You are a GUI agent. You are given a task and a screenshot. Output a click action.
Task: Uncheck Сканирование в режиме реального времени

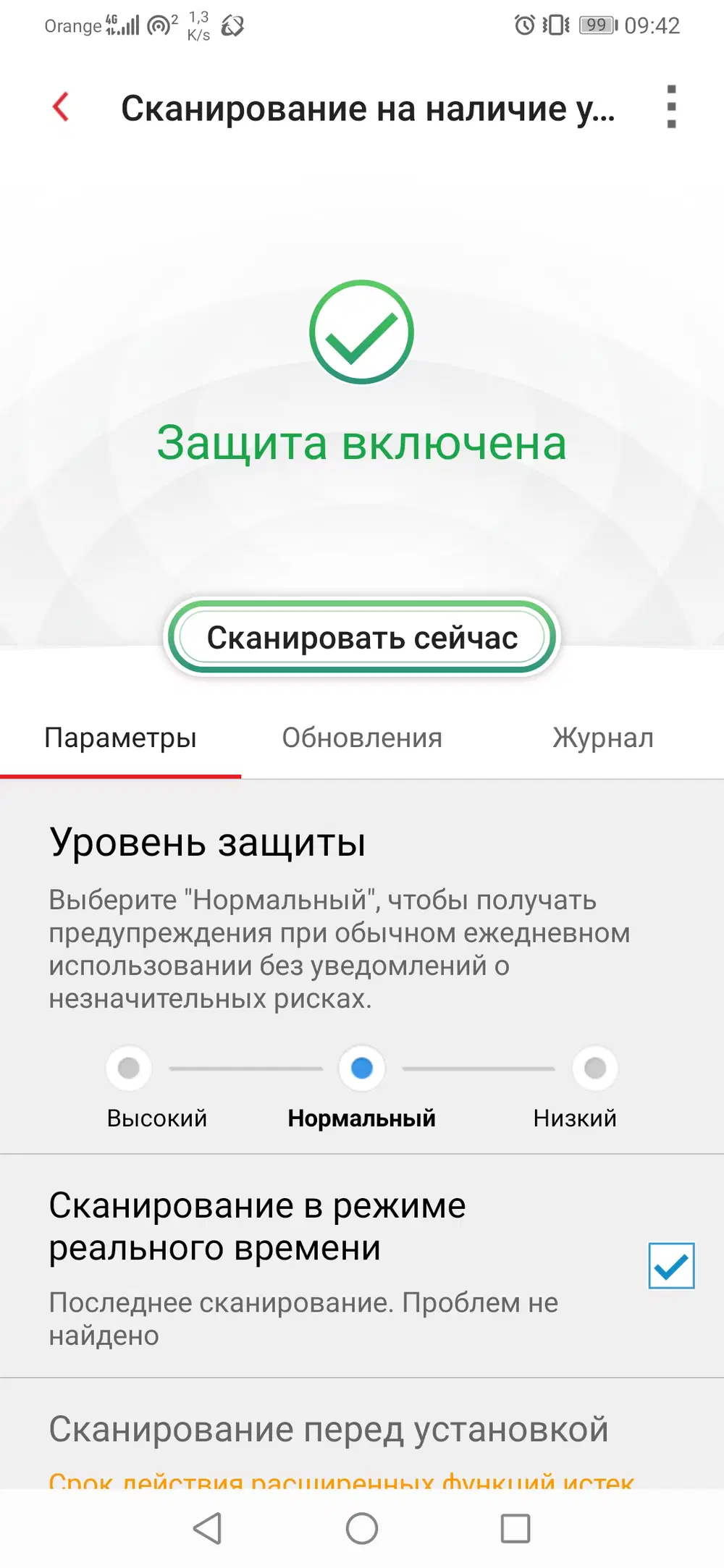pyautogui.click(x=671, y=1265)
